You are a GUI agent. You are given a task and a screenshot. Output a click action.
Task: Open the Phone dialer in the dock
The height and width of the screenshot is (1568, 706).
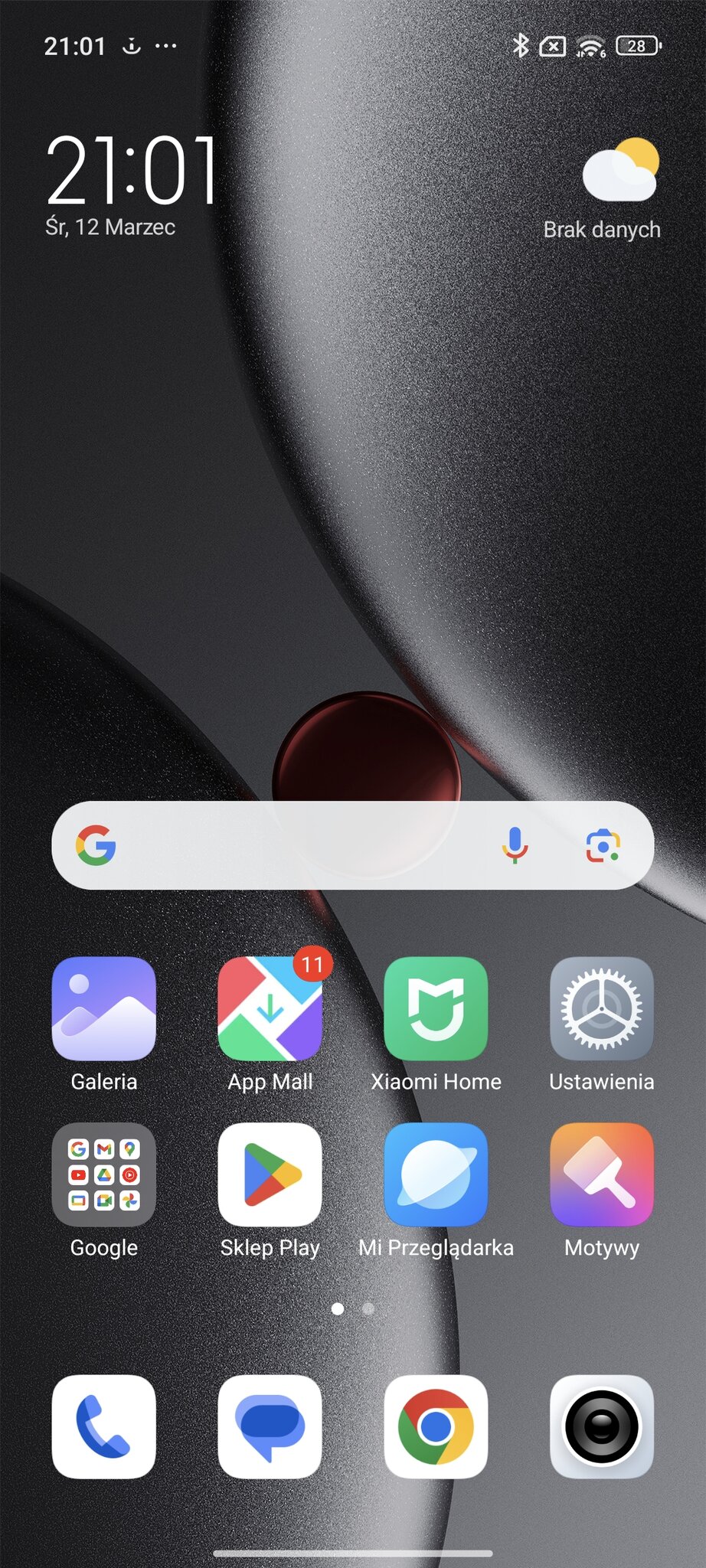103,1426
